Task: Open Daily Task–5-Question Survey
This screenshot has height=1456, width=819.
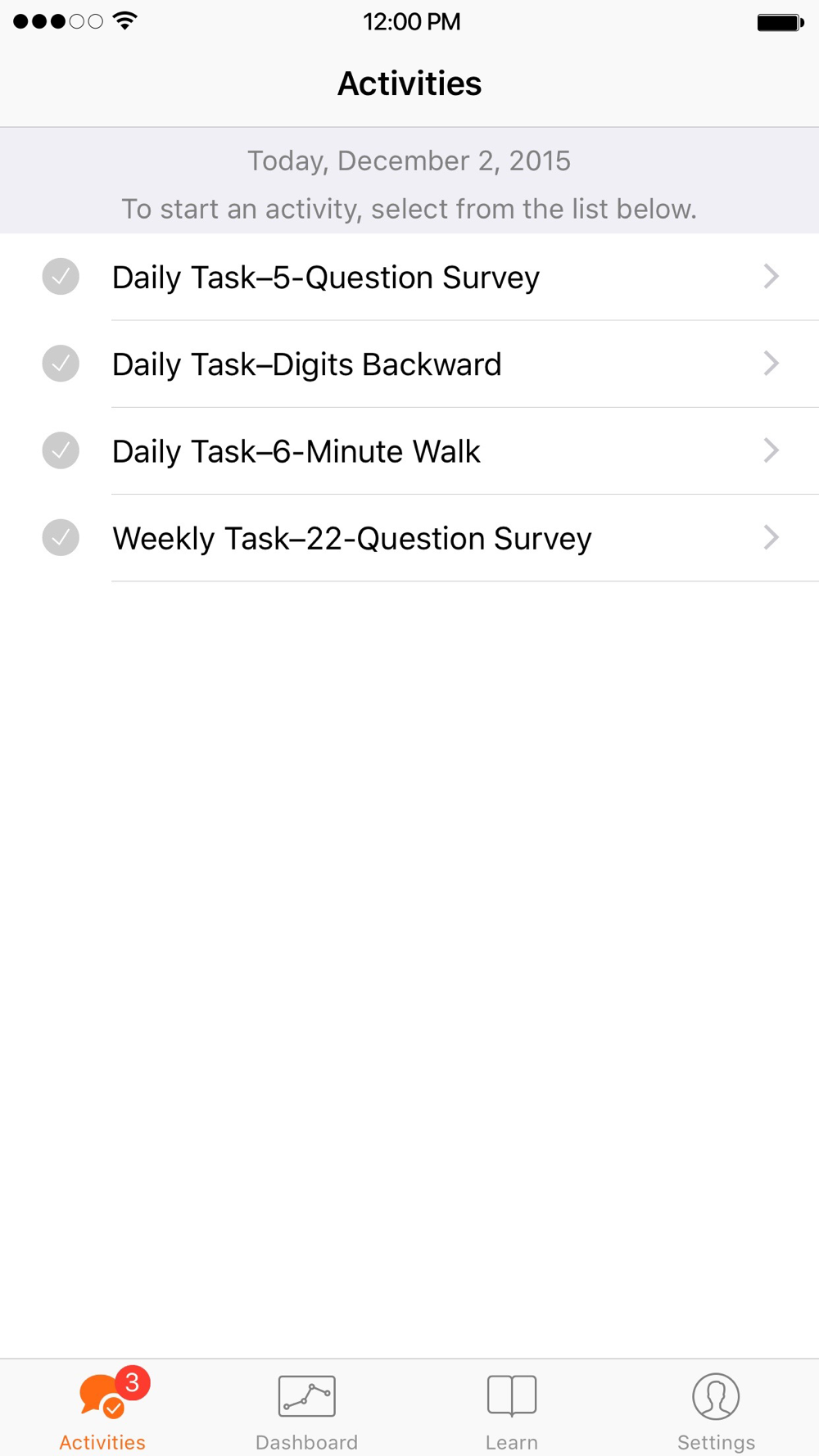Action: point(409,277)
